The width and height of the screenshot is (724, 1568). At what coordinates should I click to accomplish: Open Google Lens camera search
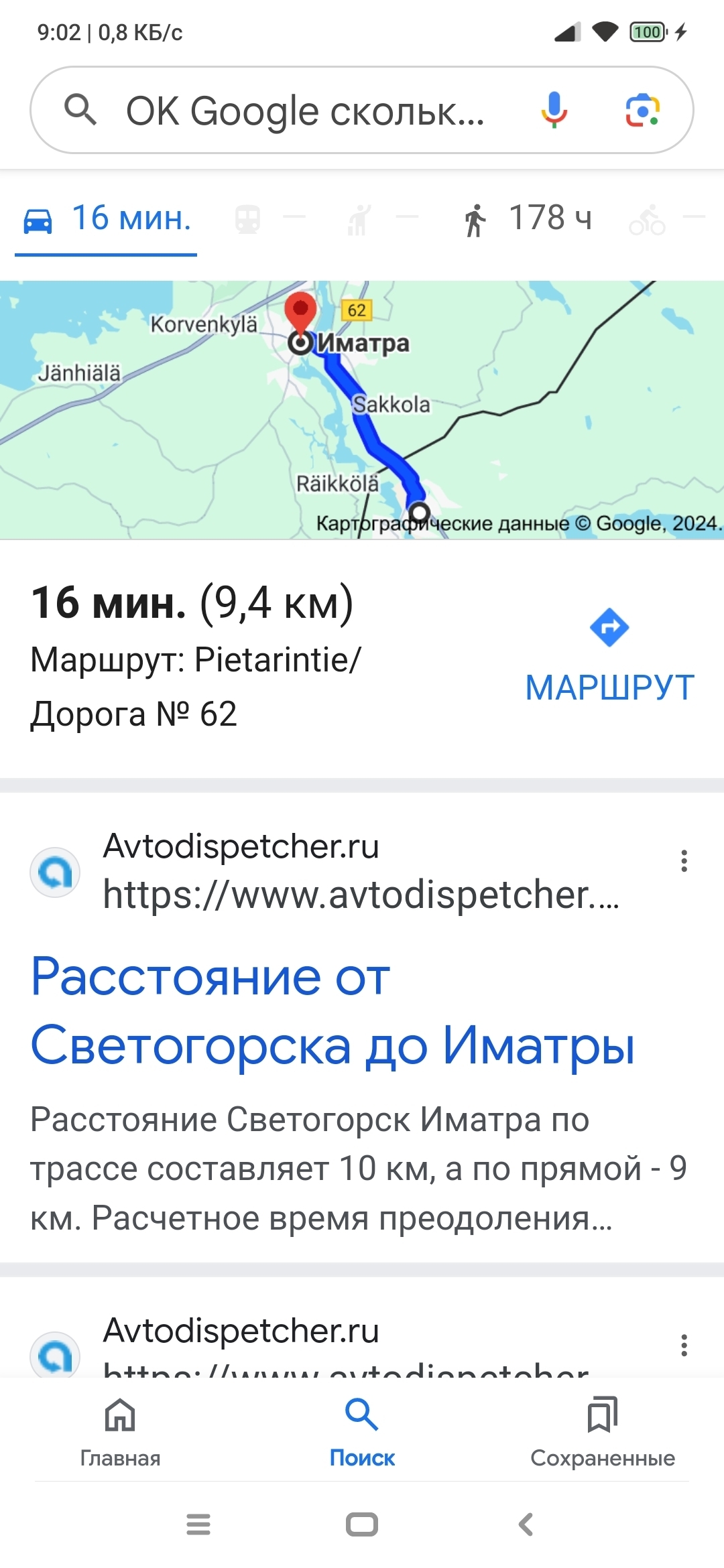point(642,111)
